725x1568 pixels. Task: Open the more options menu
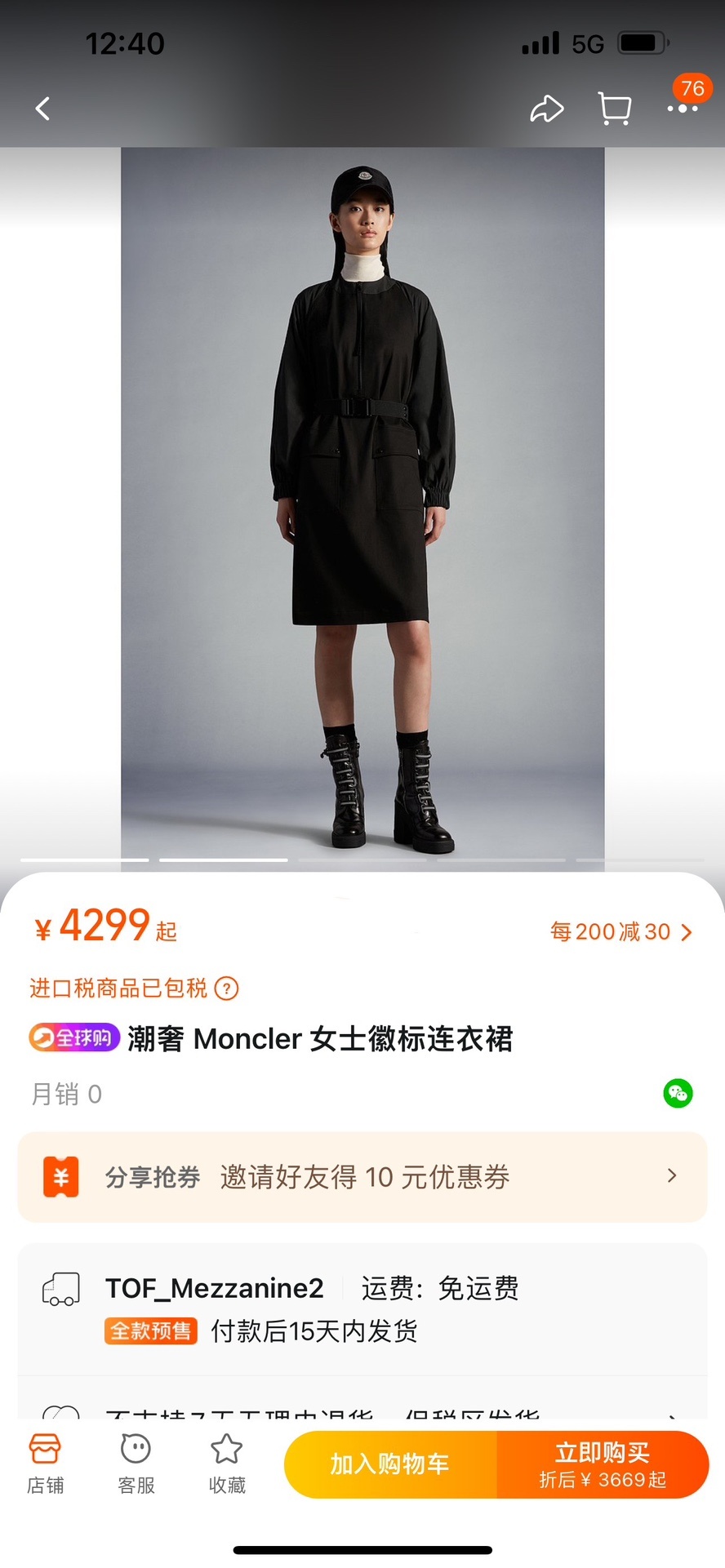[x=683, y=109]
